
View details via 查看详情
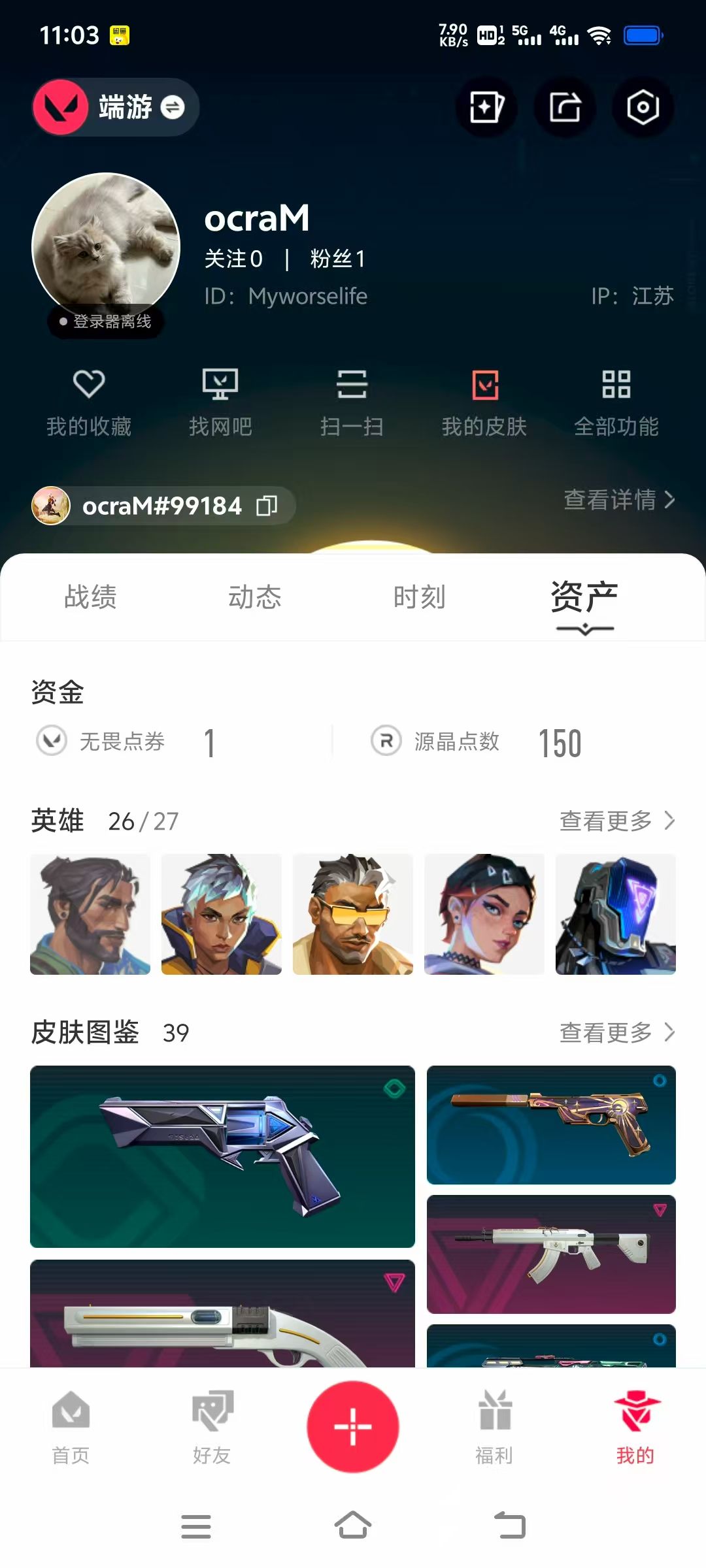click(x=619, y=500)
